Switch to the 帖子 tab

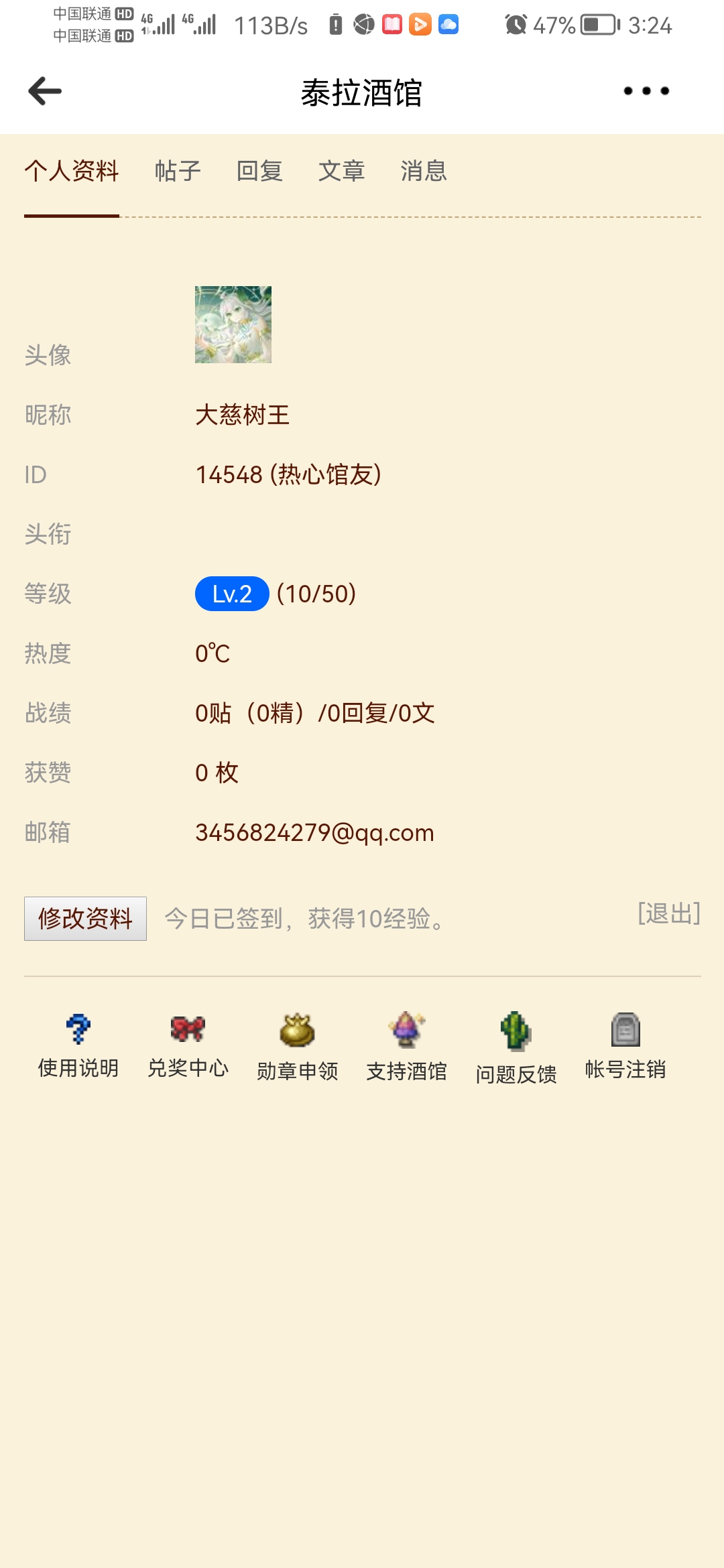[178, 172]
